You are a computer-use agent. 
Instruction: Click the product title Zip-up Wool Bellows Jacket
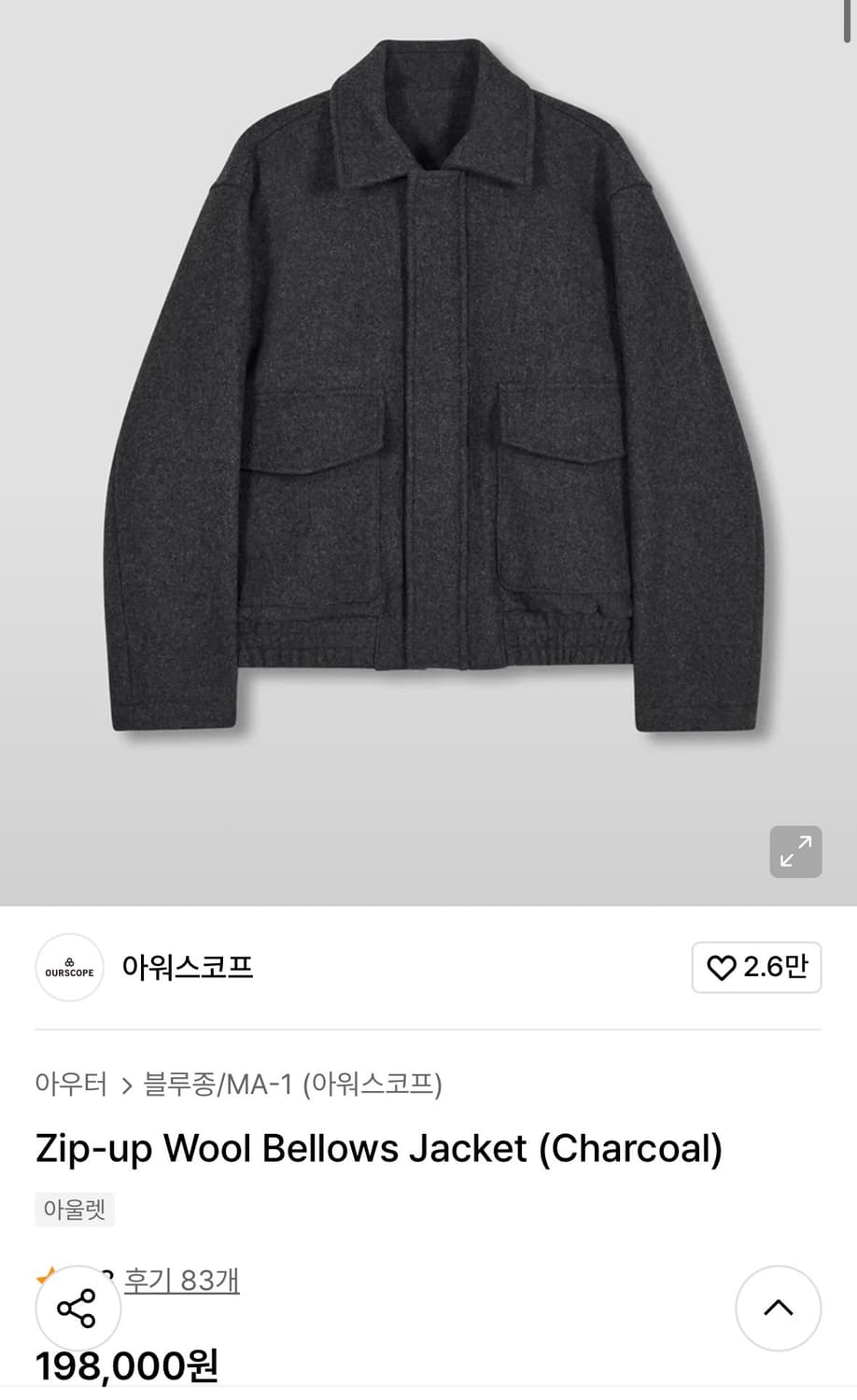[x=376, y=1149]
